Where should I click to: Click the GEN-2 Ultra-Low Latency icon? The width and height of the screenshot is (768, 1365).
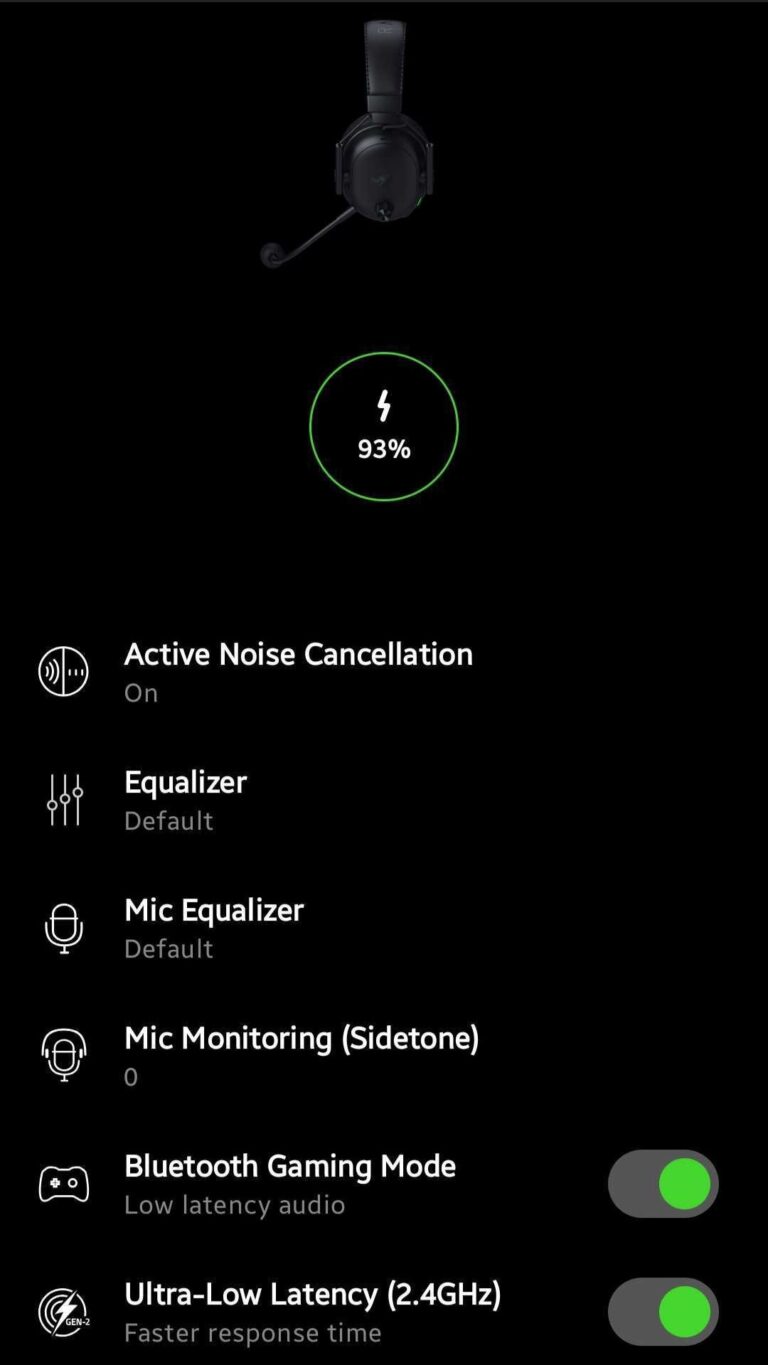[x=63, y=1310]
